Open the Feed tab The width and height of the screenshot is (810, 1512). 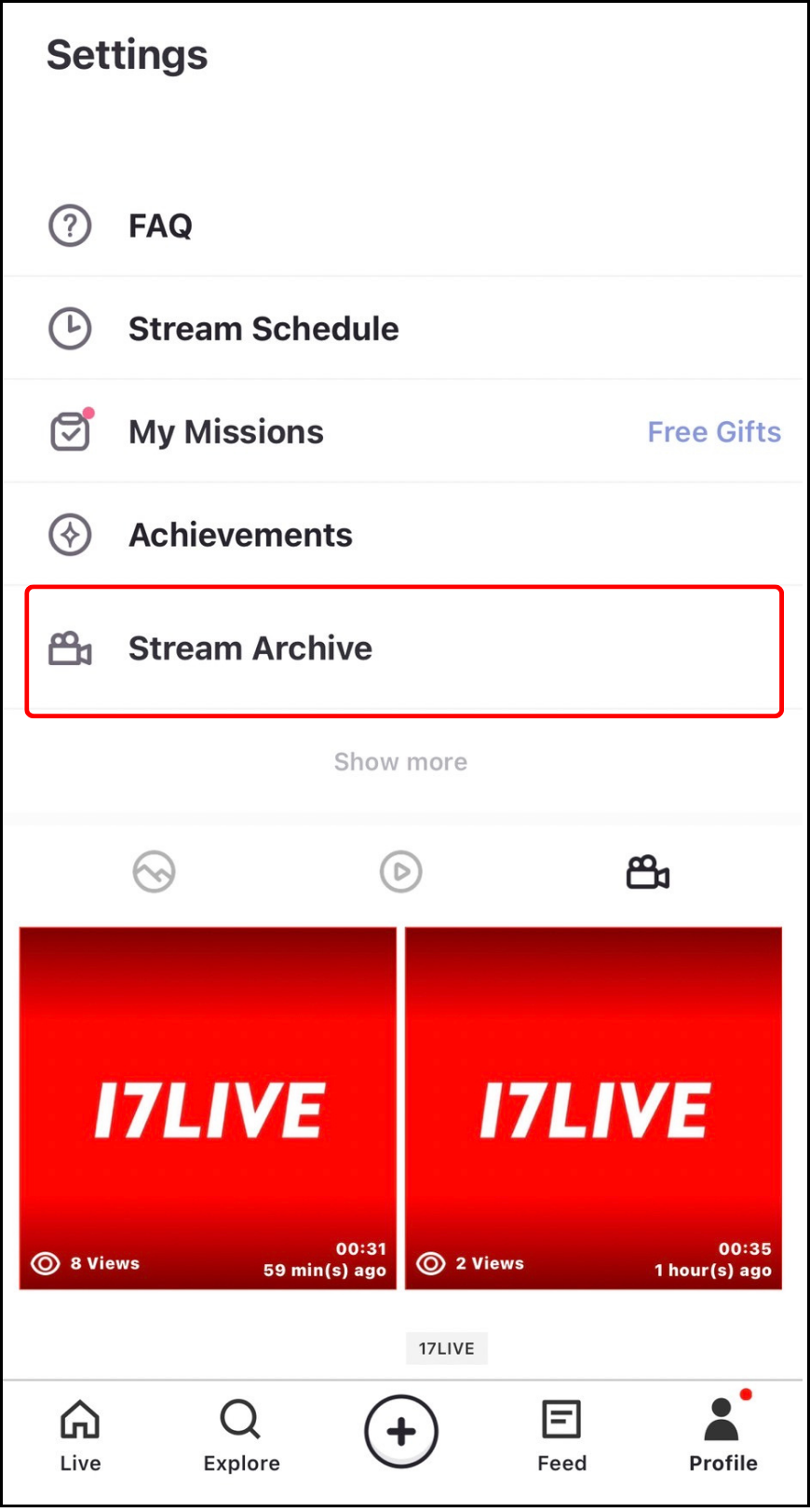561,1436
